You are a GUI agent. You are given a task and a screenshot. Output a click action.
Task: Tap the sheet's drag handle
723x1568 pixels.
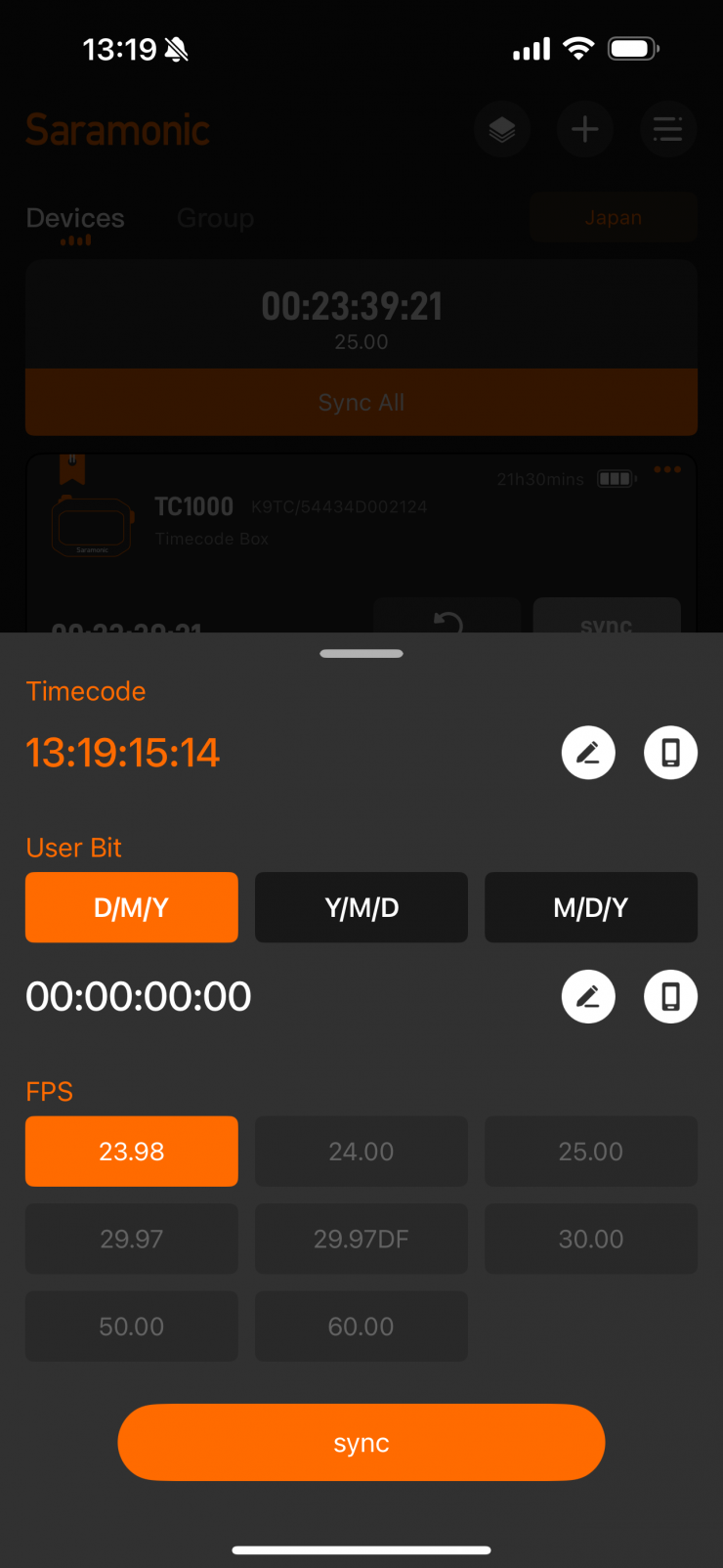[361, 653]
